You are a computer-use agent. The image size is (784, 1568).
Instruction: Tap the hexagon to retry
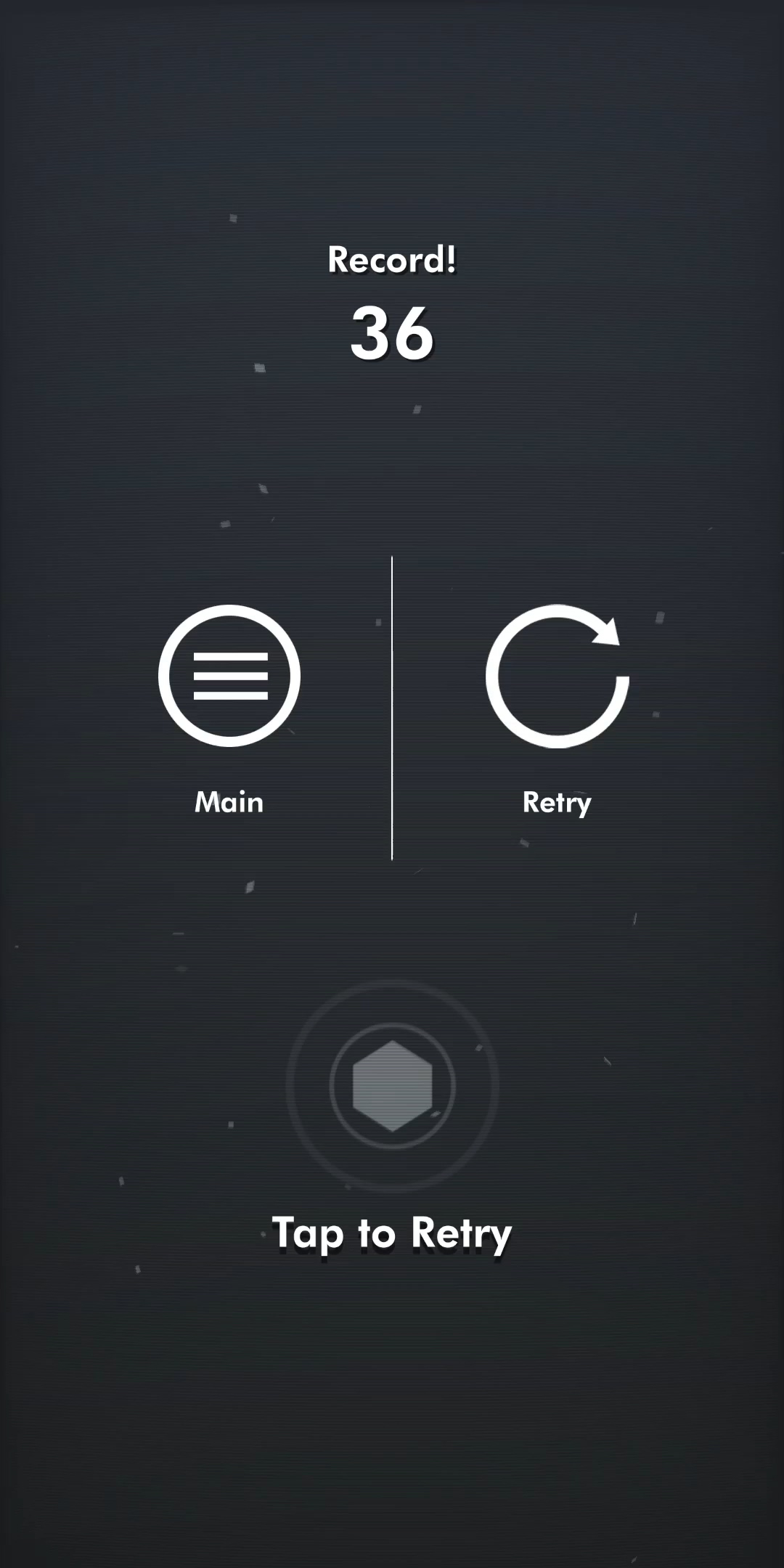pos(392,1086)
